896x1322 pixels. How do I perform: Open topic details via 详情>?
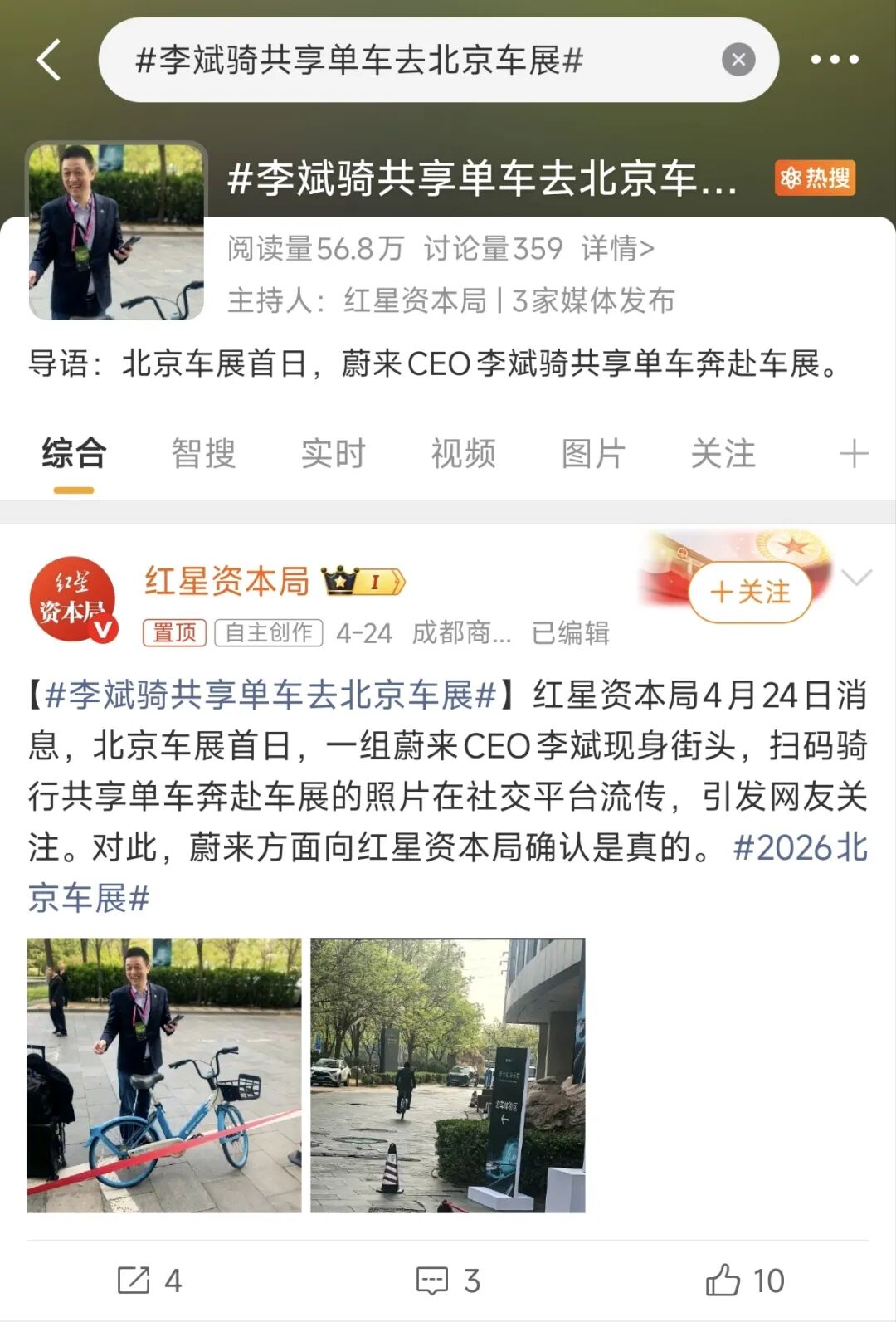617,248
